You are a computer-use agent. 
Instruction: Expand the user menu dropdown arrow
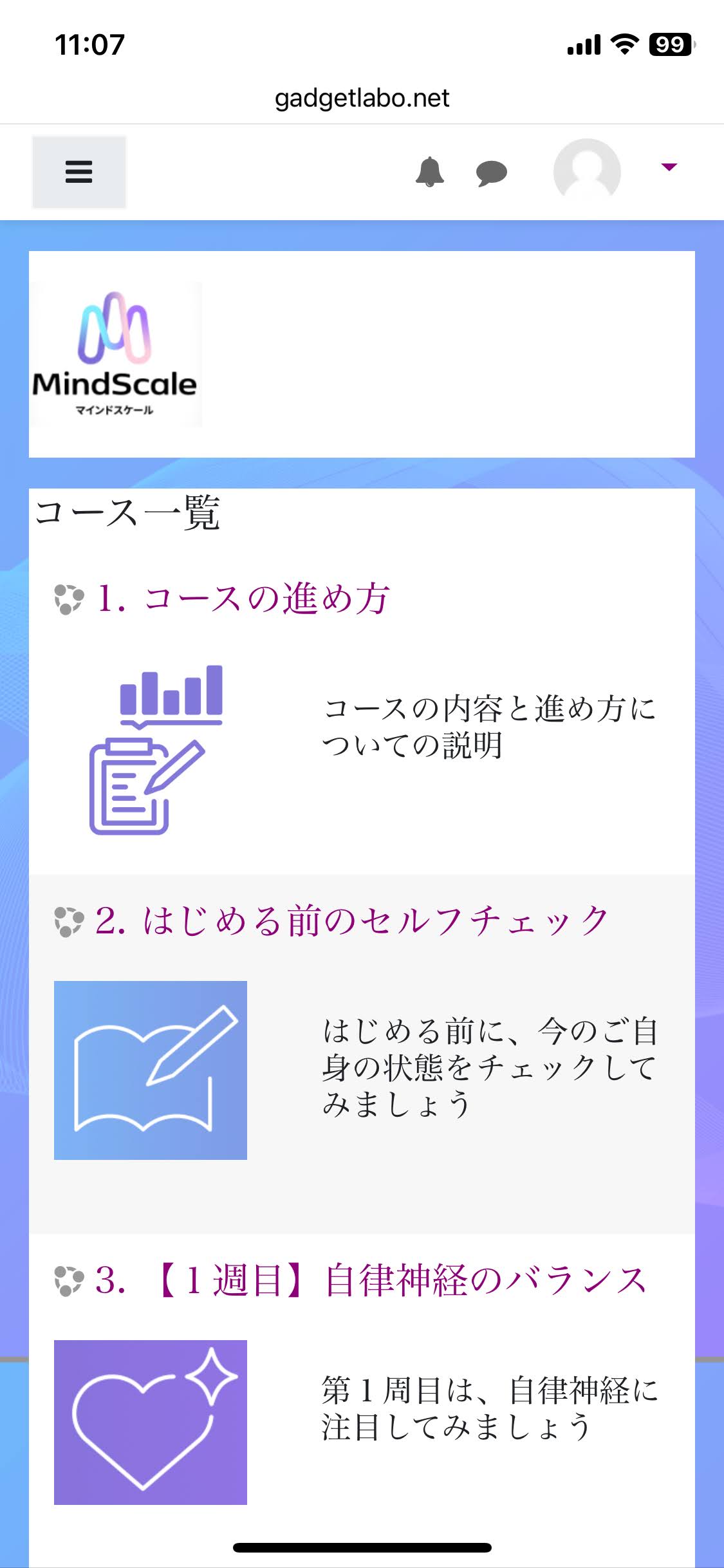pyautogui.click(x=669, y=167)
